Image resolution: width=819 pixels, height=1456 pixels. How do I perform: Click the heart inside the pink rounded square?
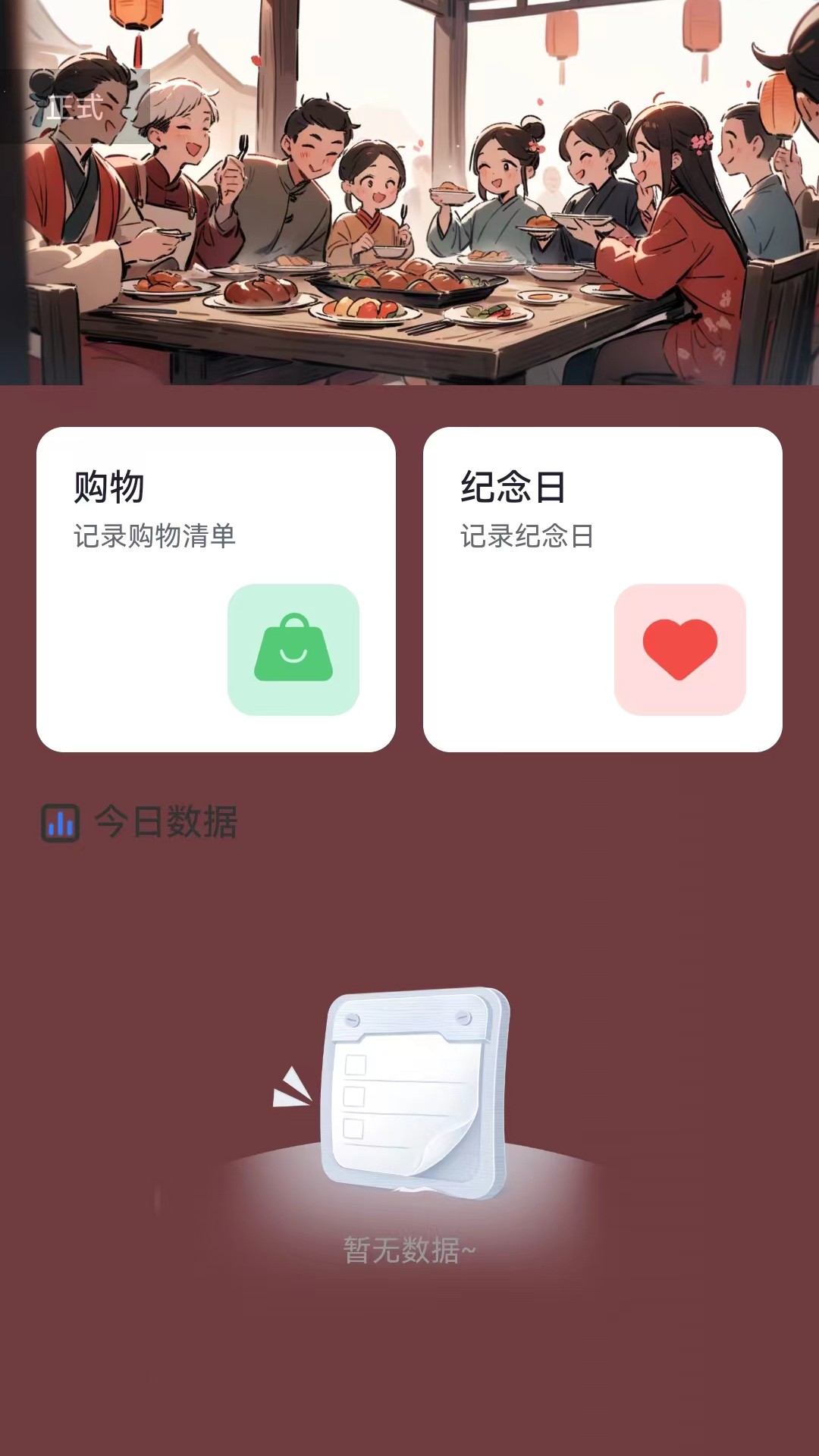(x=679, y=650)
